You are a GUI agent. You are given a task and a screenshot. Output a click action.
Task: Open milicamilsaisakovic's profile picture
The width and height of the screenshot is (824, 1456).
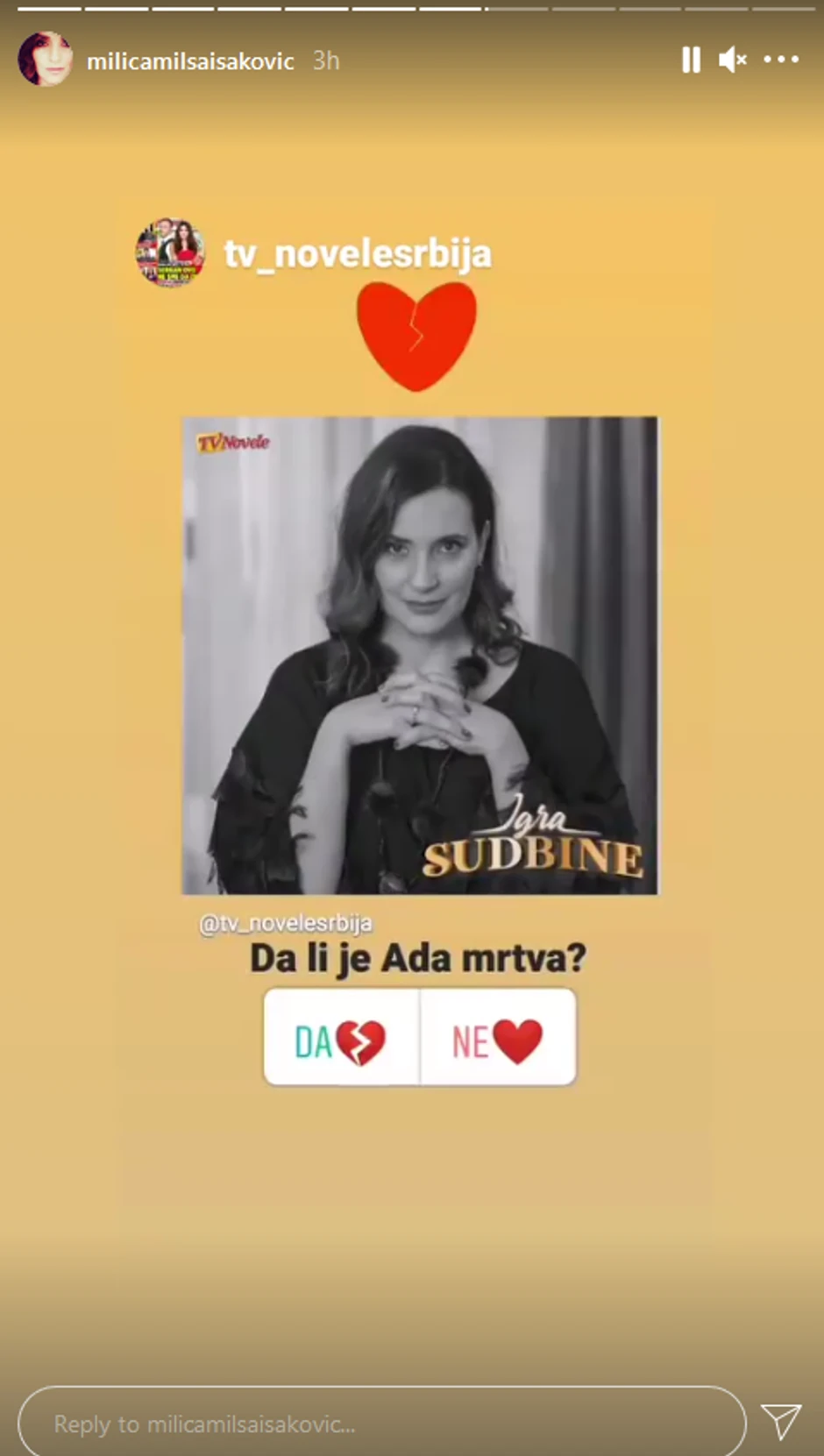tap(45, 60)
